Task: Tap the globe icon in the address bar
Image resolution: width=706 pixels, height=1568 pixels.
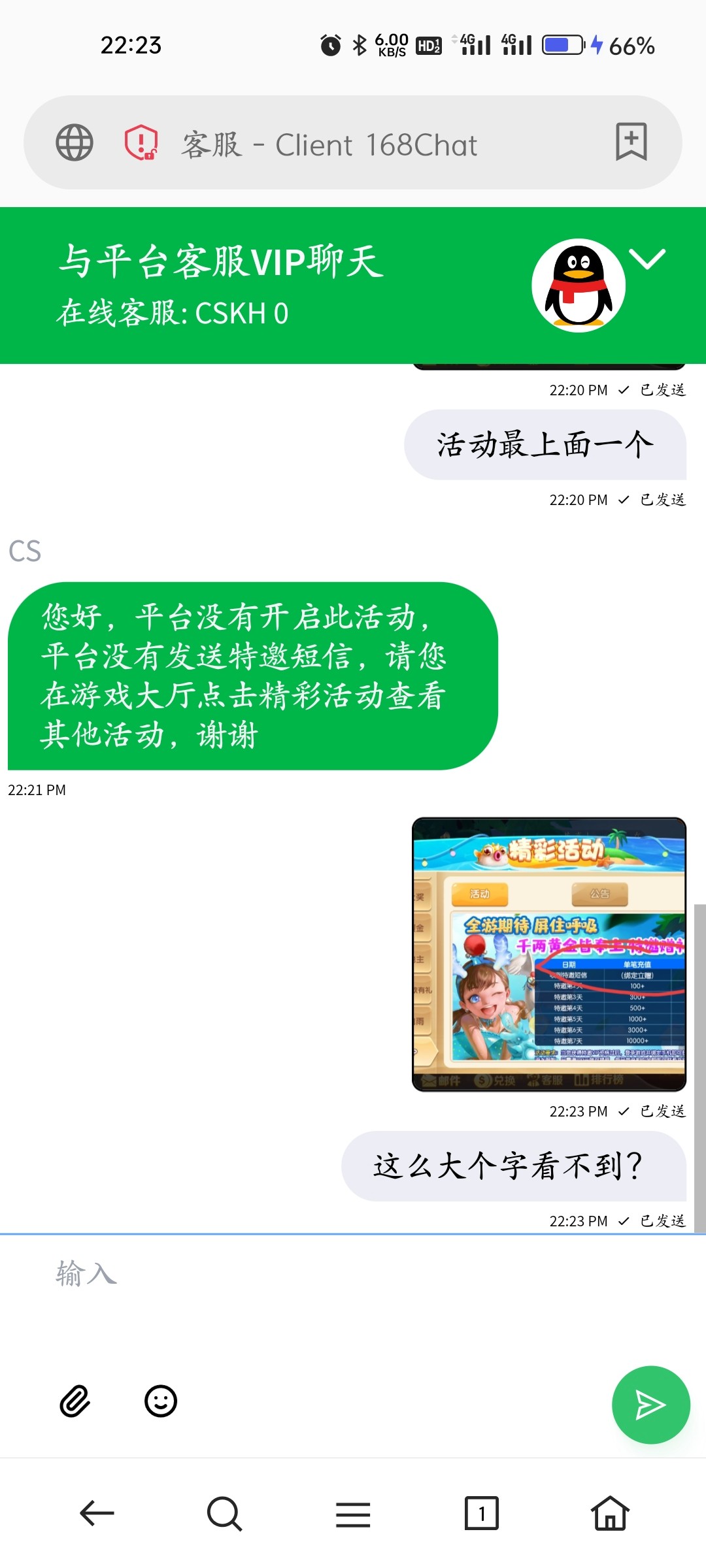Action: [75, 143]
